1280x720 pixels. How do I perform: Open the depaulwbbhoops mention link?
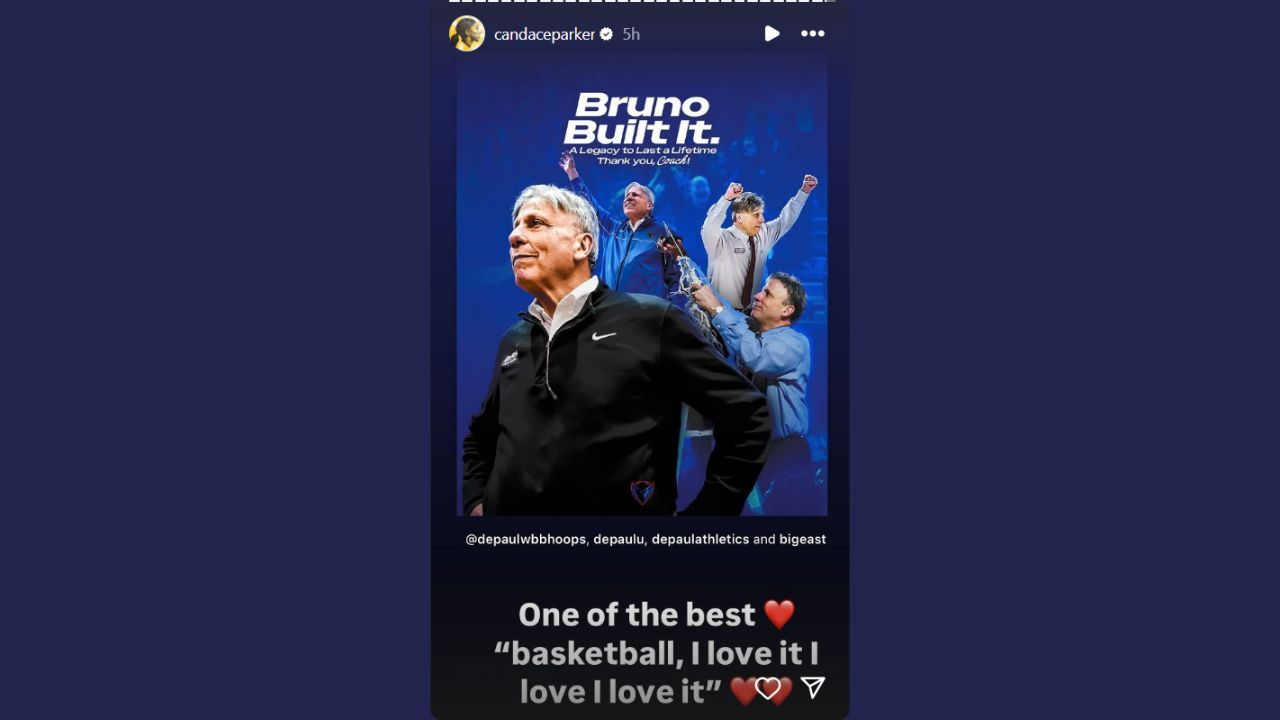point(526,539)
